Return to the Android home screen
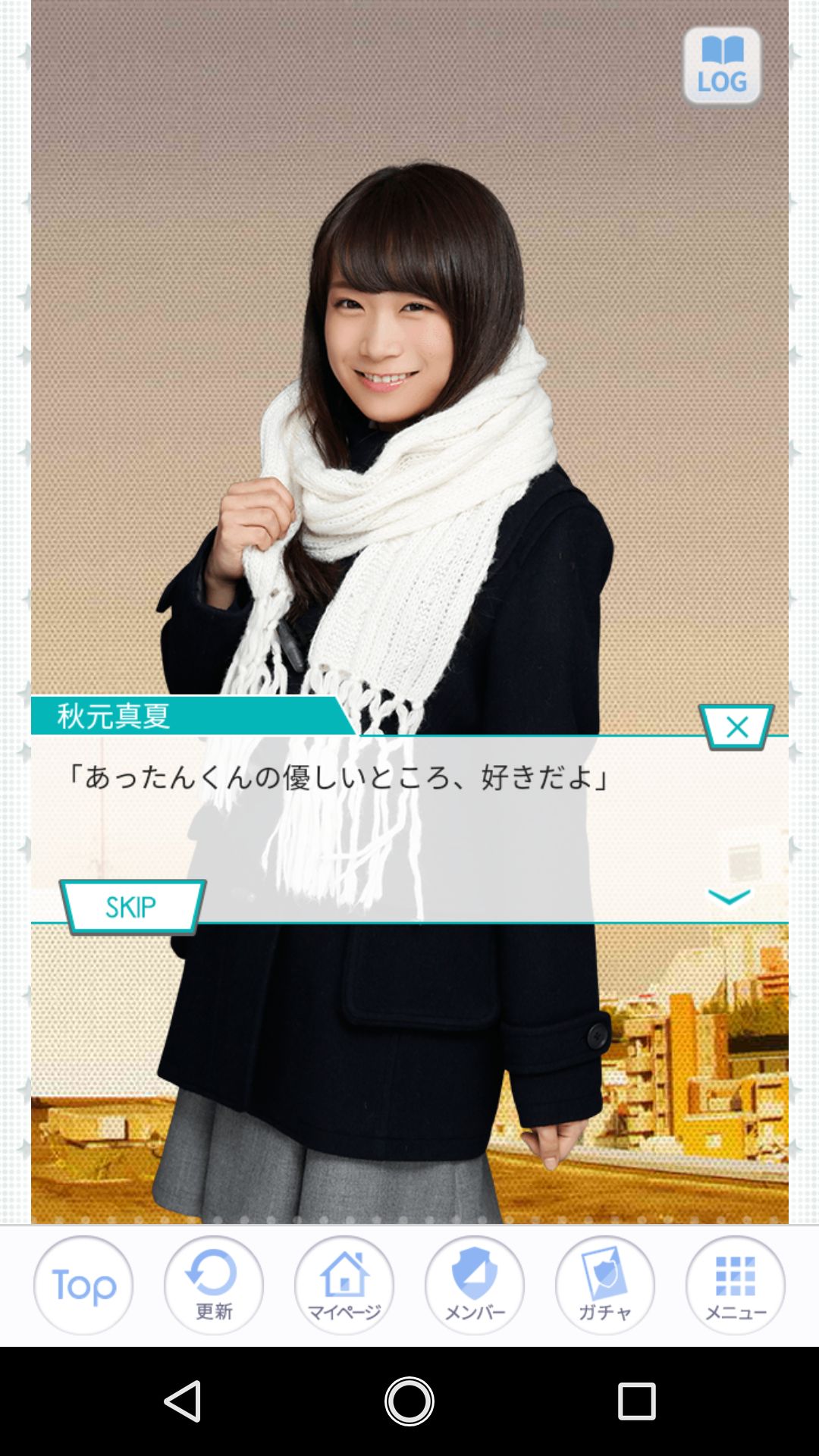This screenshot has width=819, height=1456. (409, 1401)
